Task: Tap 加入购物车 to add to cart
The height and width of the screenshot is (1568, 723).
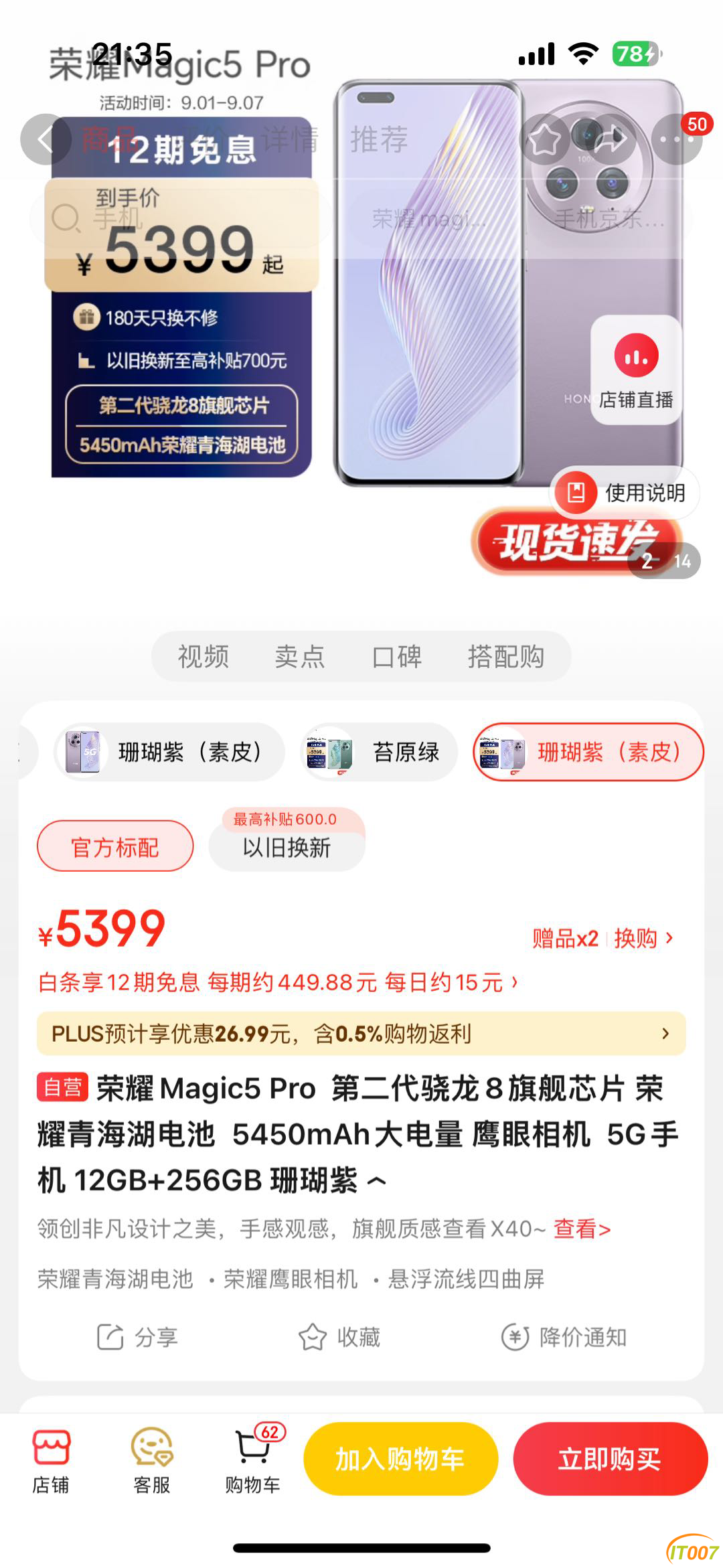Action: [400, 1460]
